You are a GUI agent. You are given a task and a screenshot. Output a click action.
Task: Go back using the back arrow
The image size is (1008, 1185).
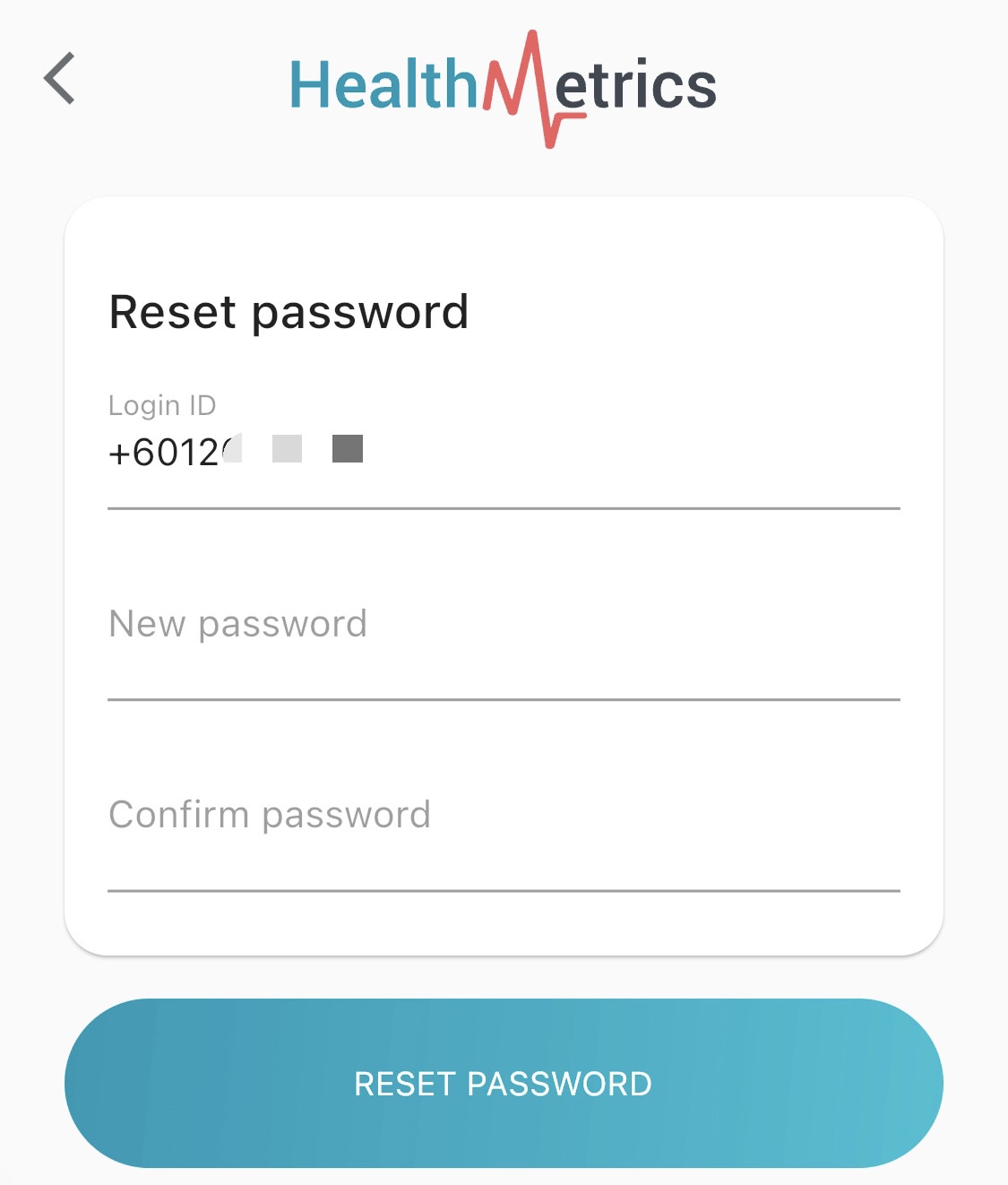(59, 79)
